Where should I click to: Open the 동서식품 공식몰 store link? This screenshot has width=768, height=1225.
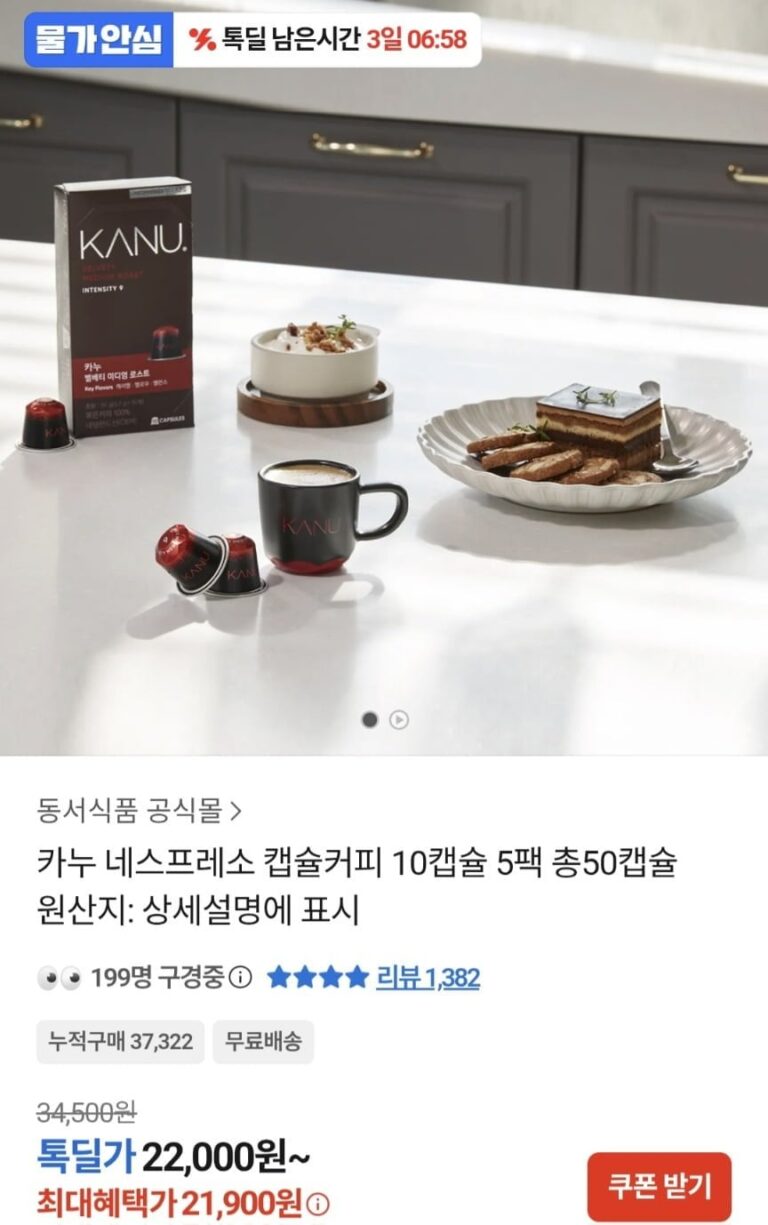tap(139, 809)
